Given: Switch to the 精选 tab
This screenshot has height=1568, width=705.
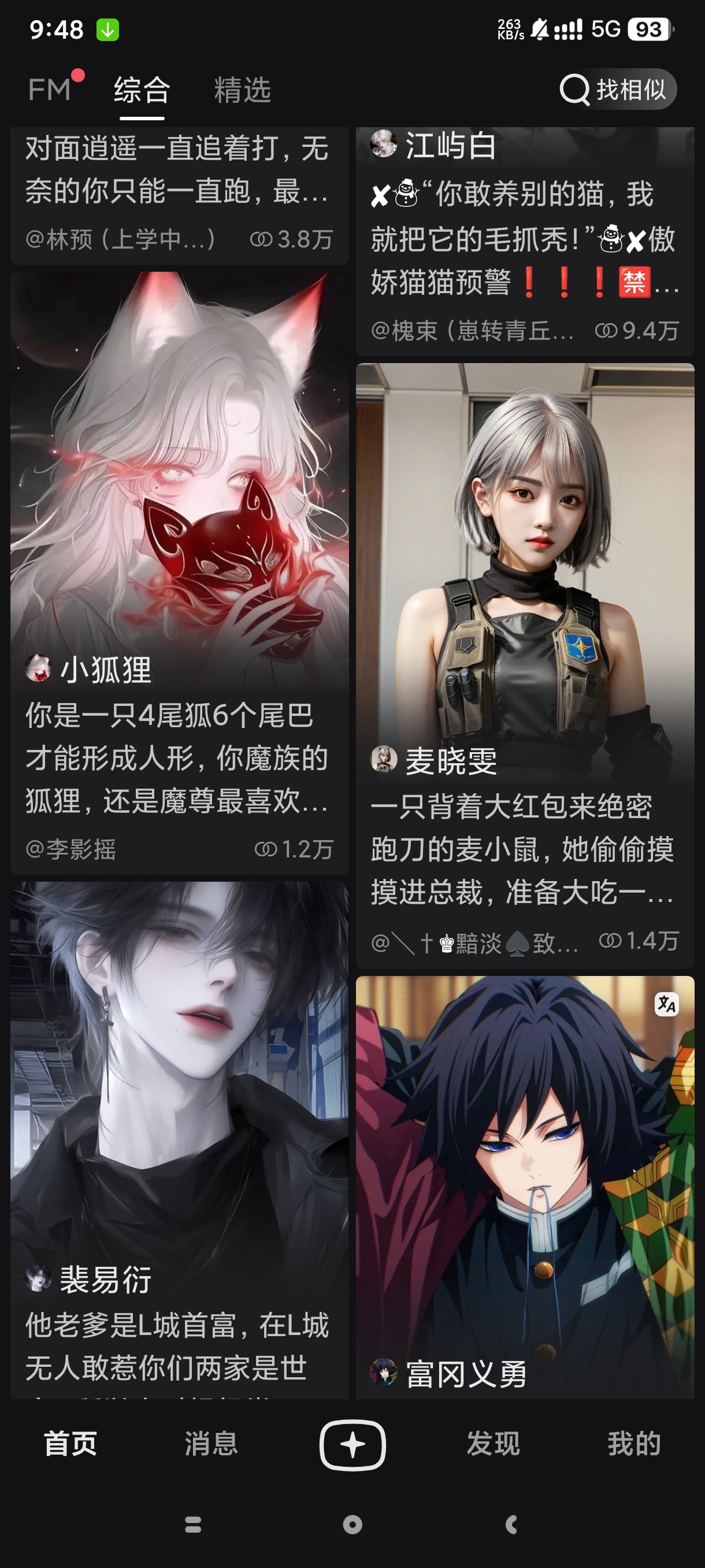Looking at the screenshot, I should point(242,90).
